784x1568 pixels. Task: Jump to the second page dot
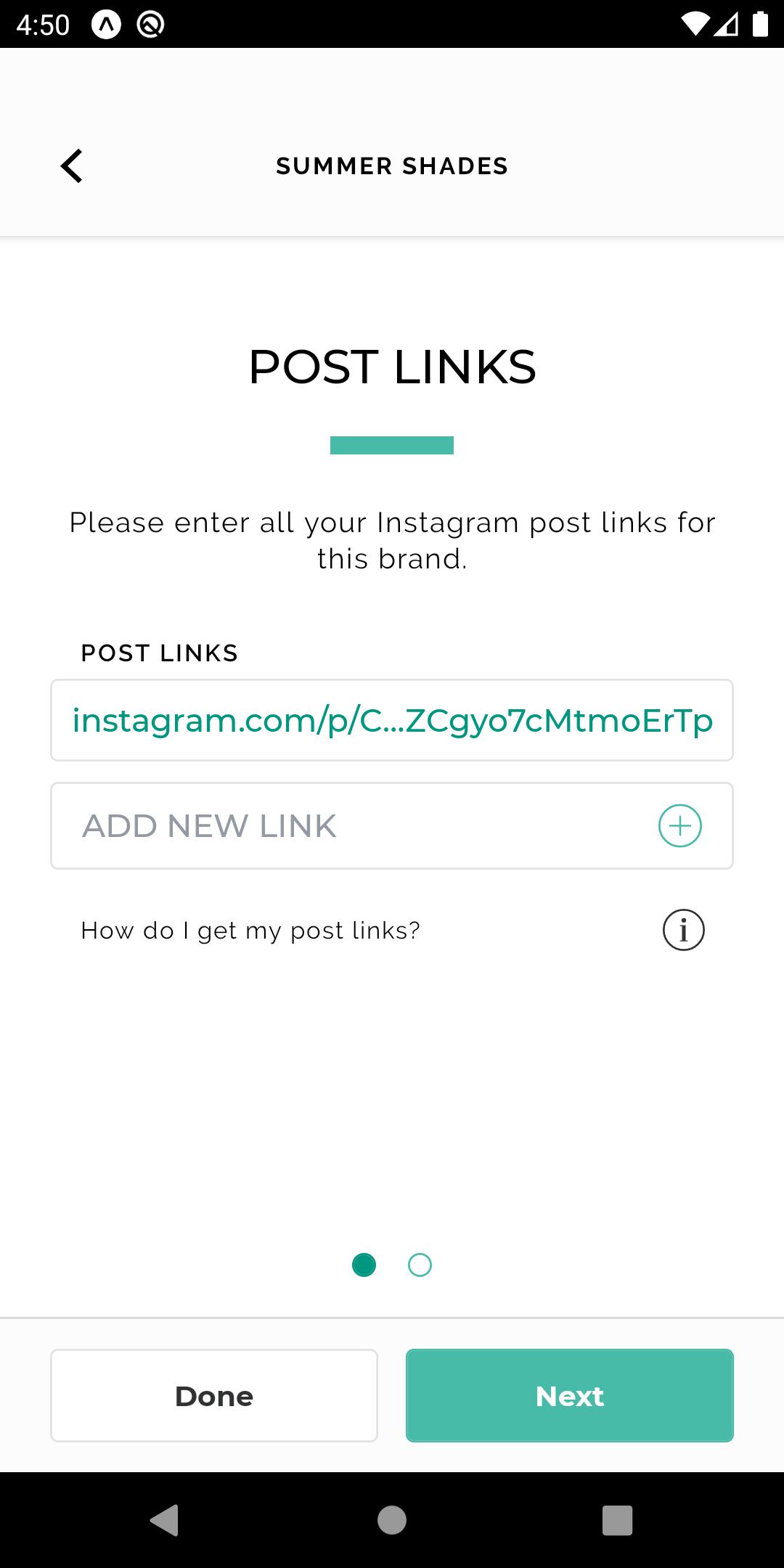[420, 1265]
